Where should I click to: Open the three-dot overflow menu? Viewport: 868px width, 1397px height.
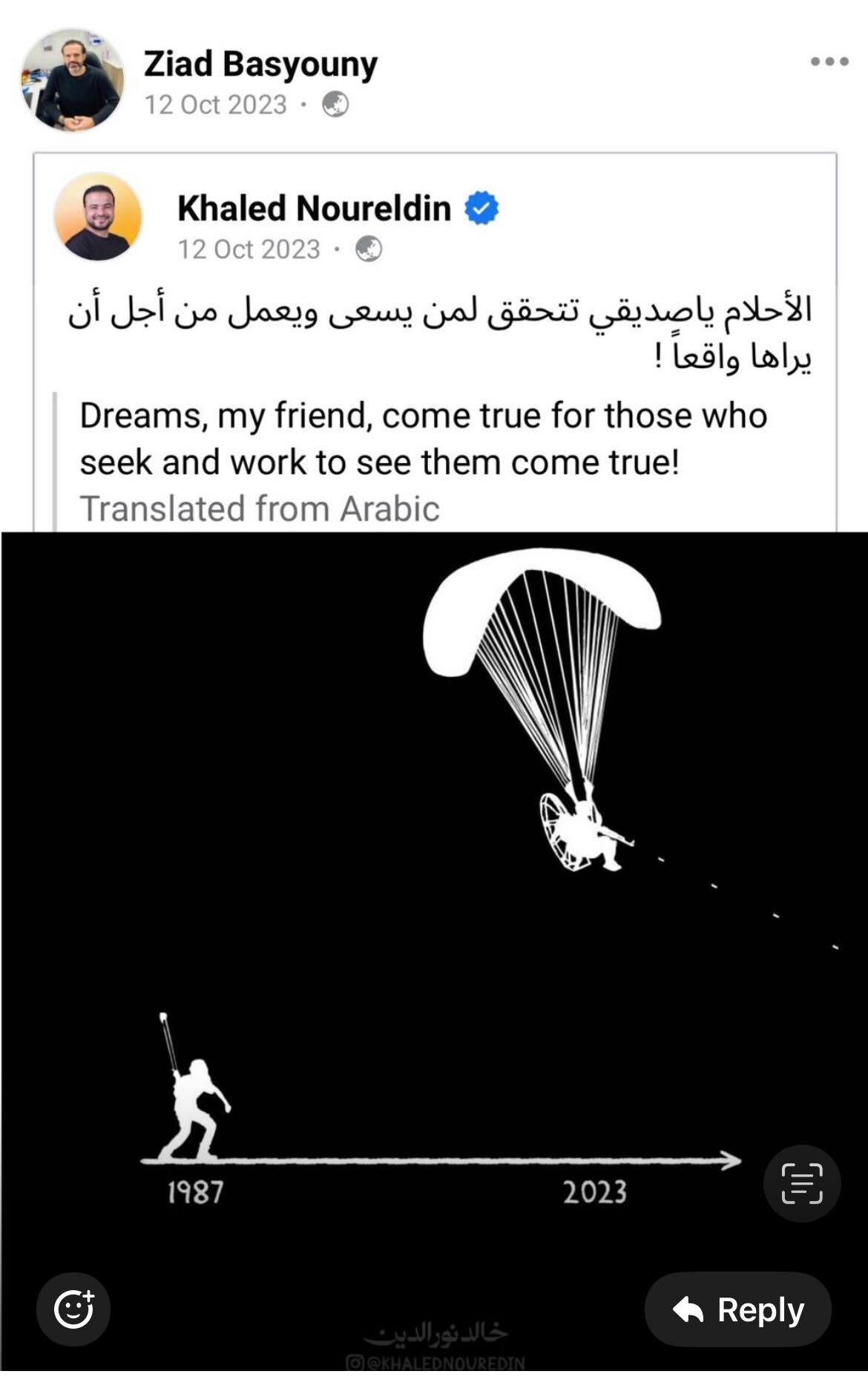click(x=829, y=62)
